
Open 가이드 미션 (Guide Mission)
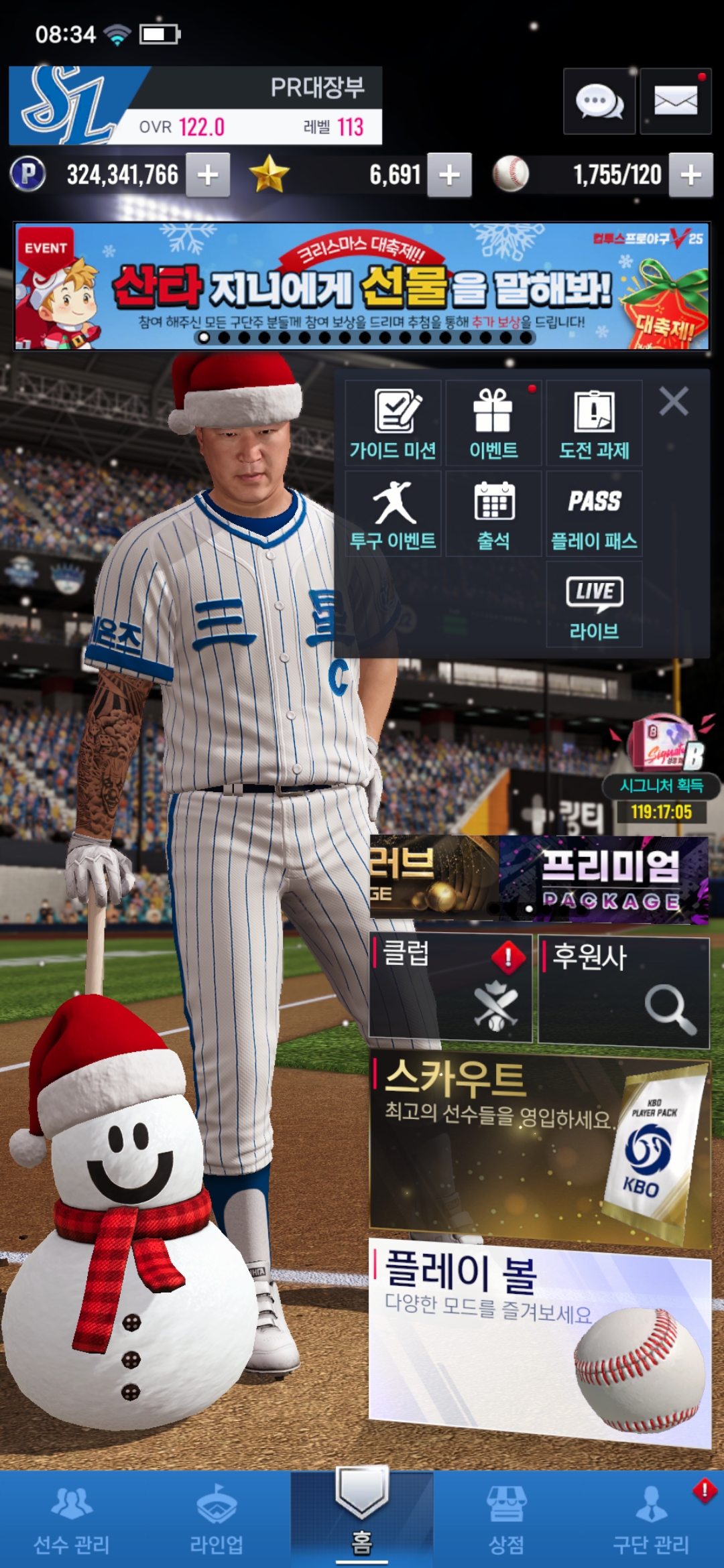393,423
